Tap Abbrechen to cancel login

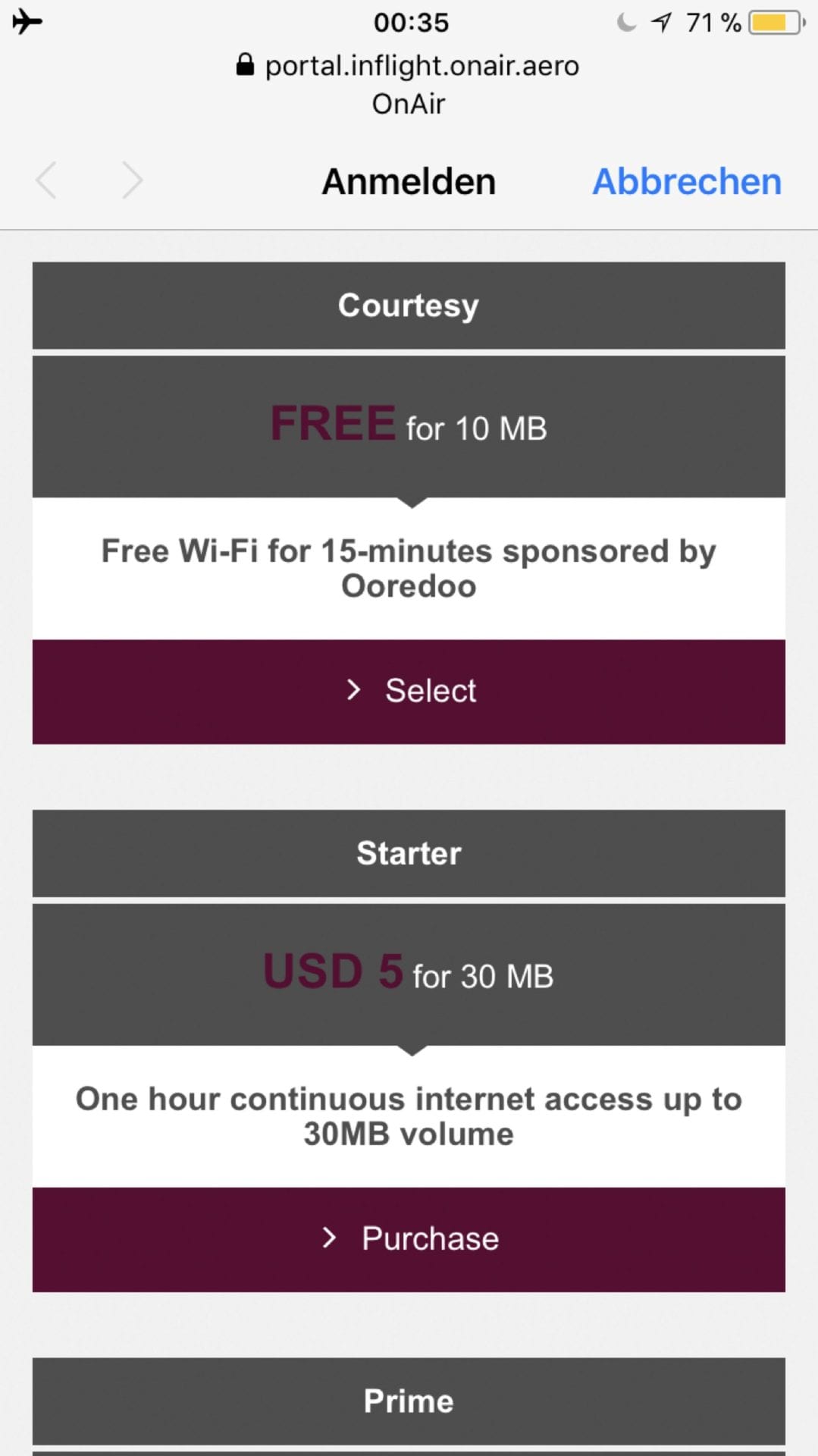pos(686,182)
